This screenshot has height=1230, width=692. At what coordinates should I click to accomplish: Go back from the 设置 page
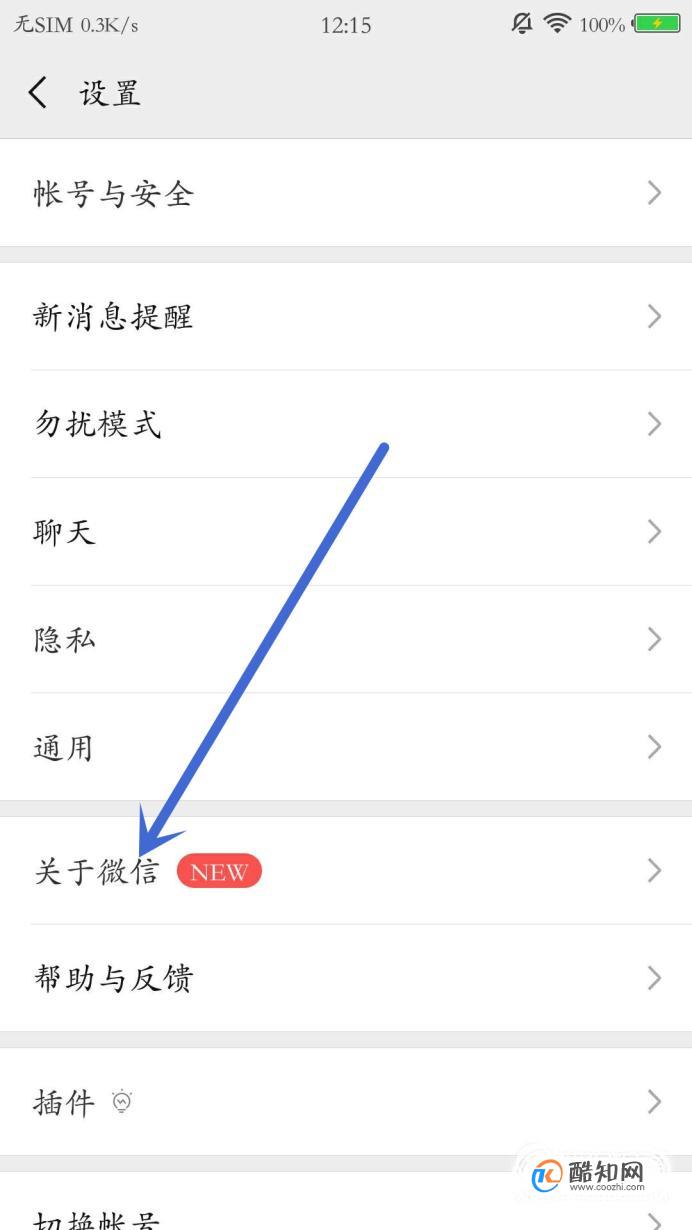38,93
